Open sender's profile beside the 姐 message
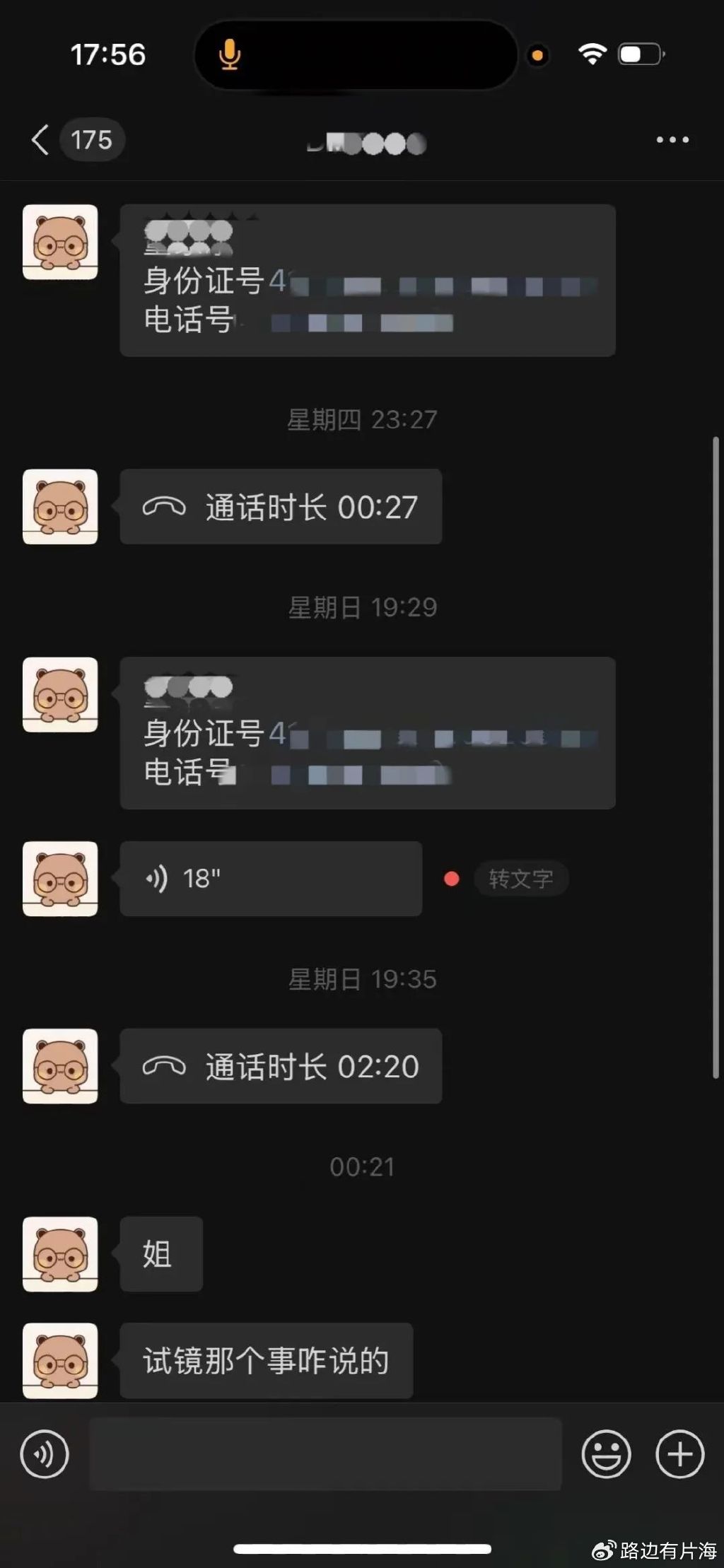This screenshot has height=1568, width=724. coord(60,1253)
